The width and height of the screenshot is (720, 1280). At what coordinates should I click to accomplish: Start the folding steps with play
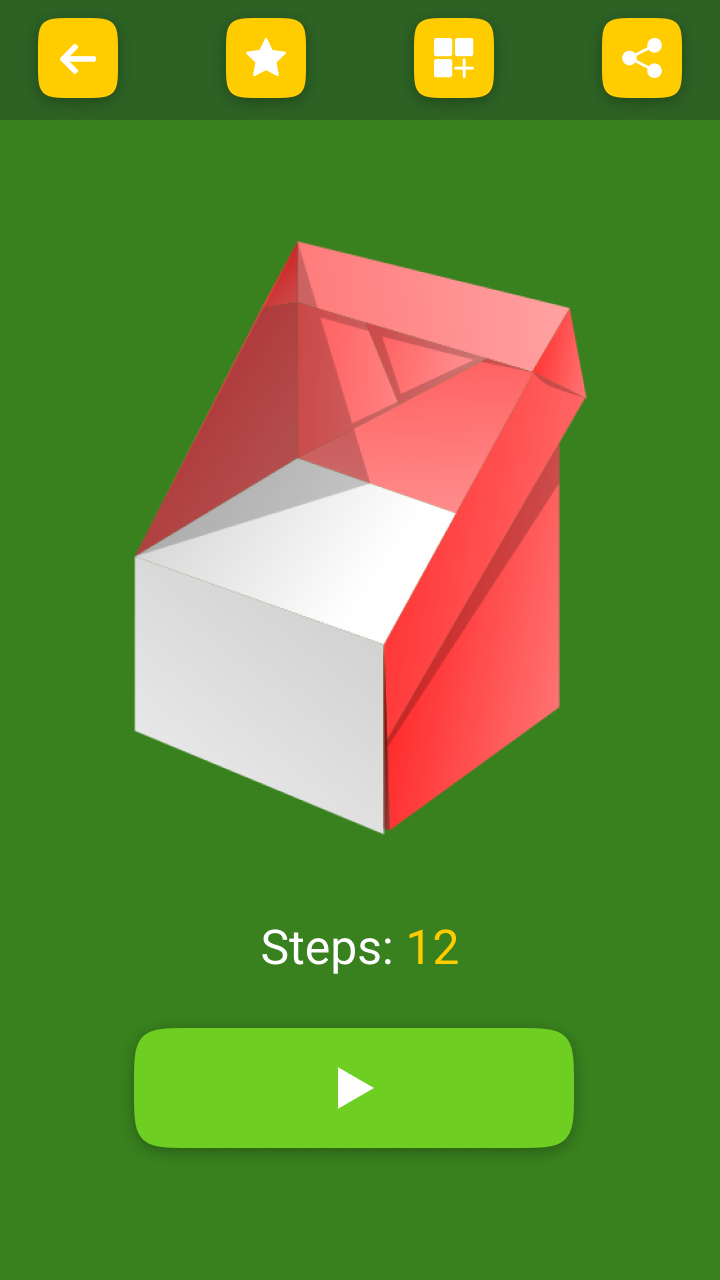click(354, 1088)
